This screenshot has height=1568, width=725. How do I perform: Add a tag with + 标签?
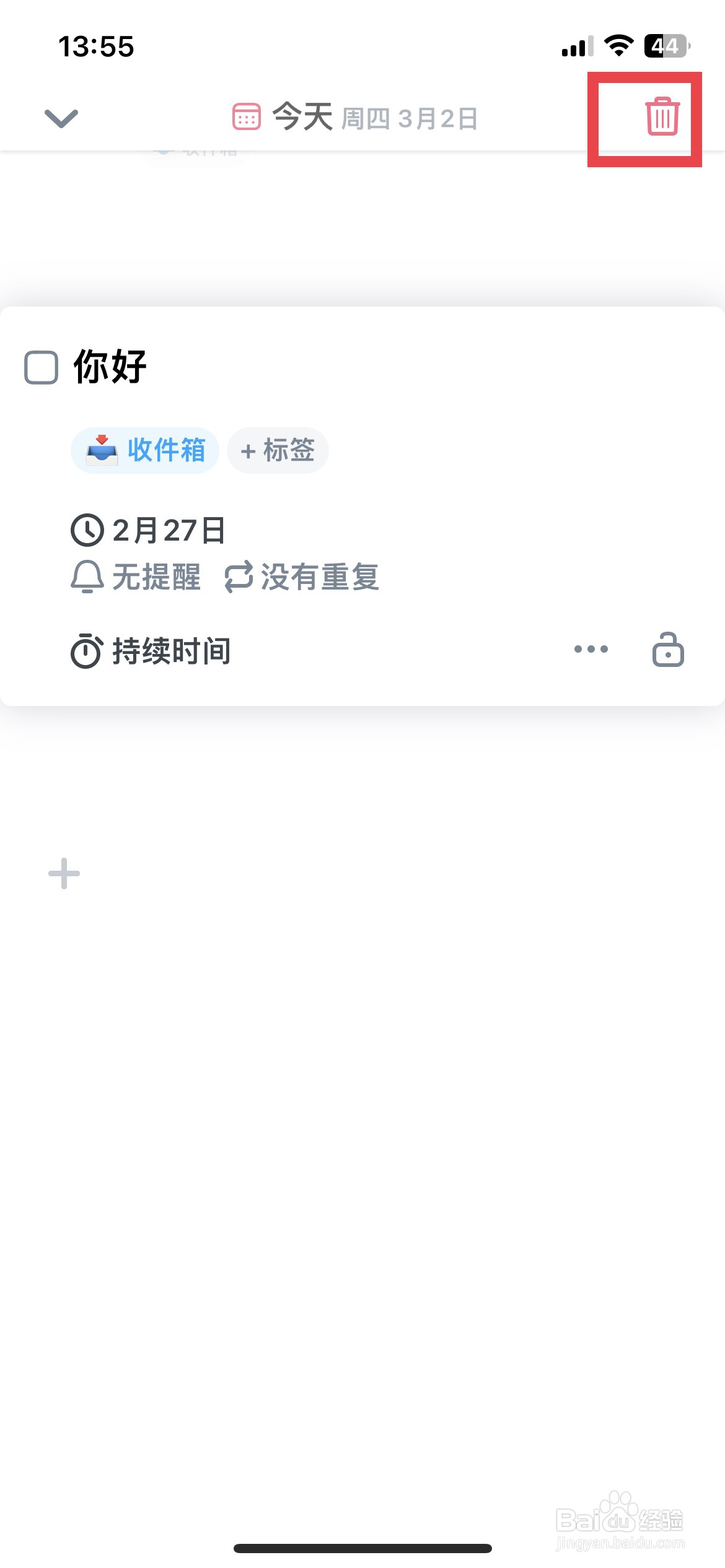click(278, 450)
